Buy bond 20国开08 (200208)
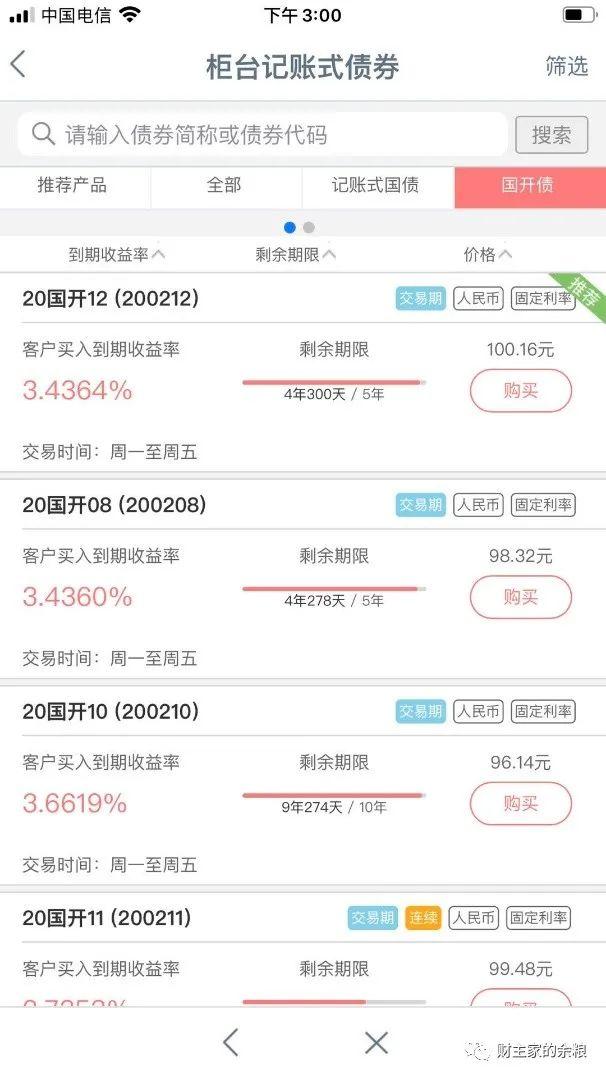 [x=520, y=597]
